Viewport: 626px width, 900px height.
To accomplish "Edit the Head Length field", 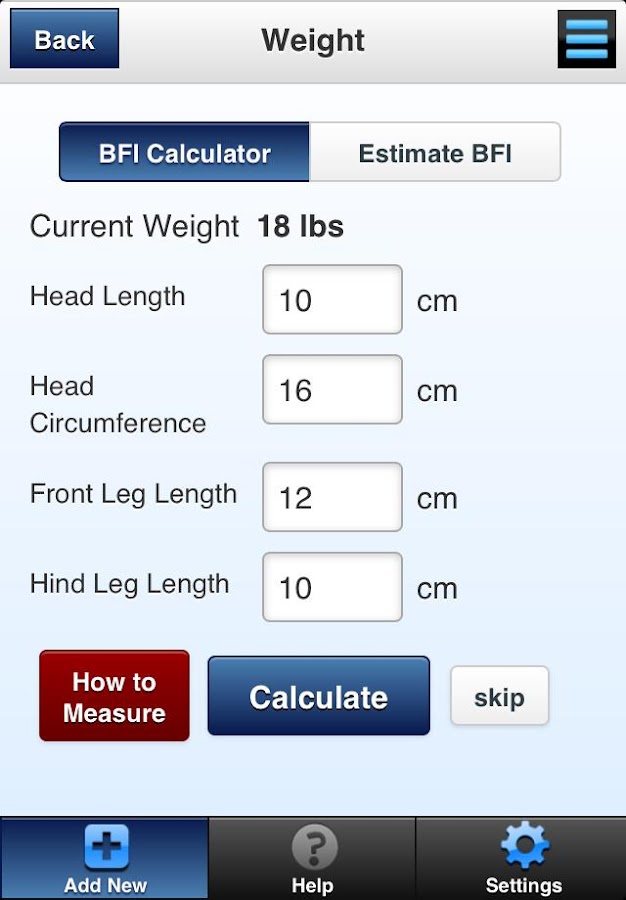I will point(332,299).
